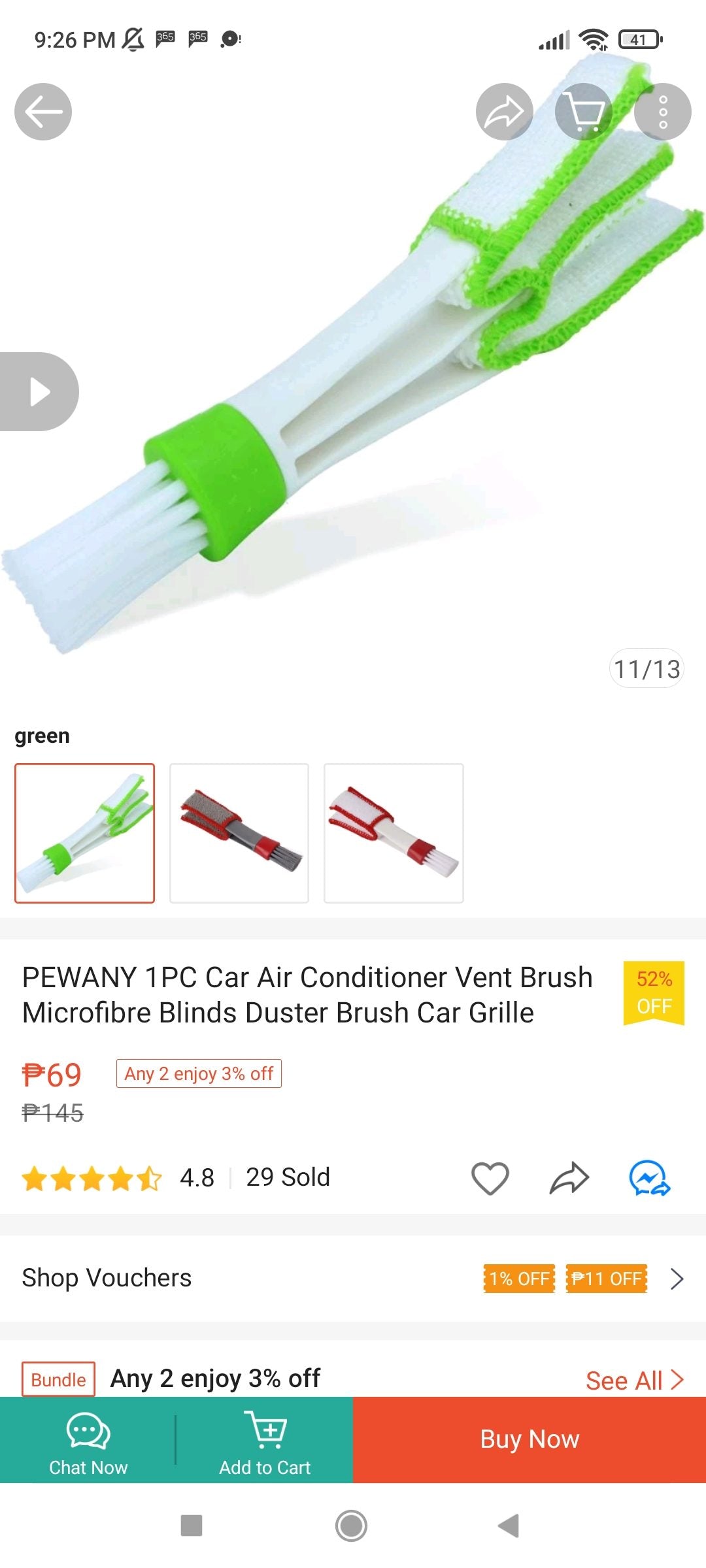
Task: Play the product video
Action: click(x=39, y=391)
